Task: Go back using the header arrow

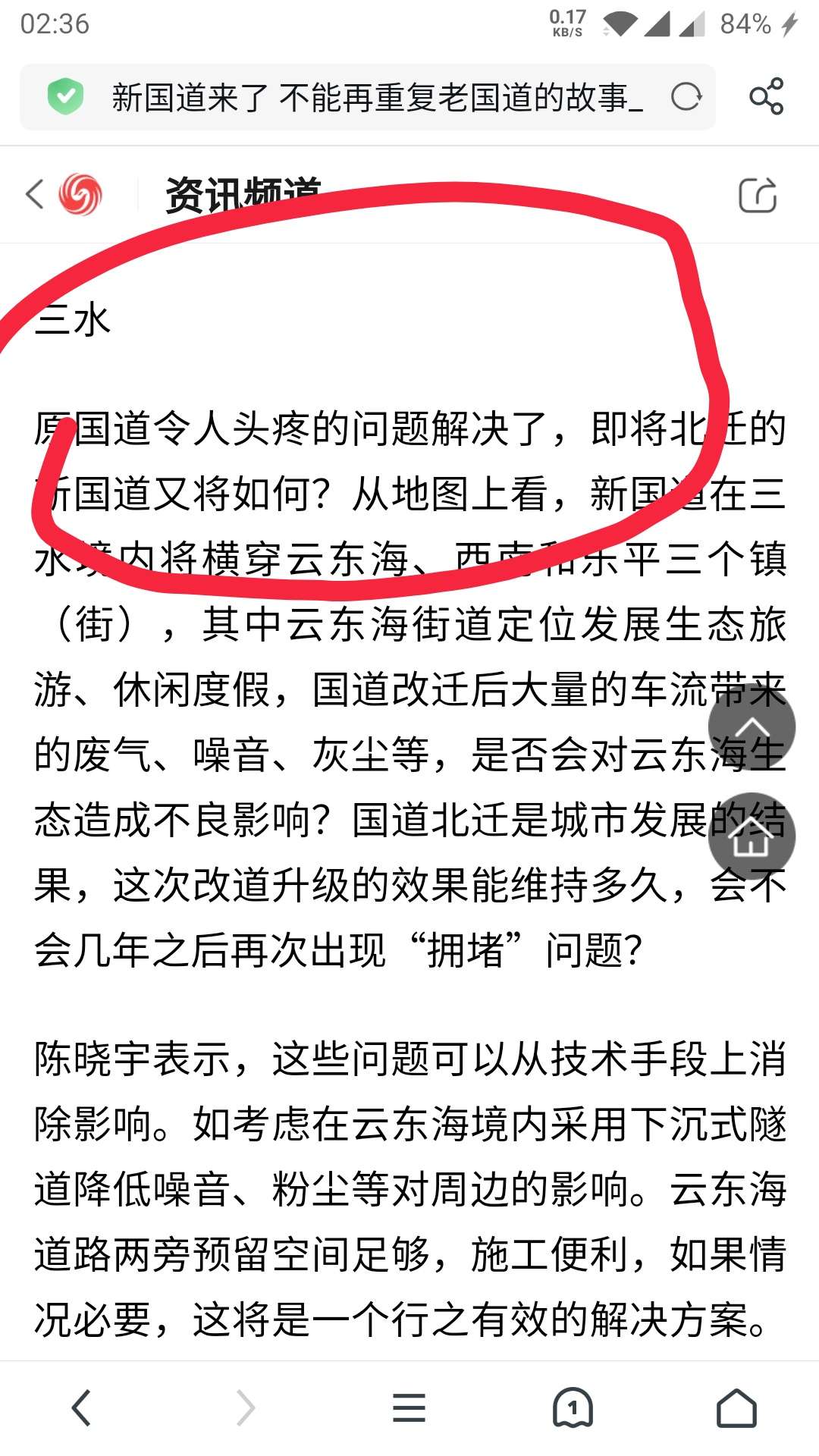Action: (35, 194)
